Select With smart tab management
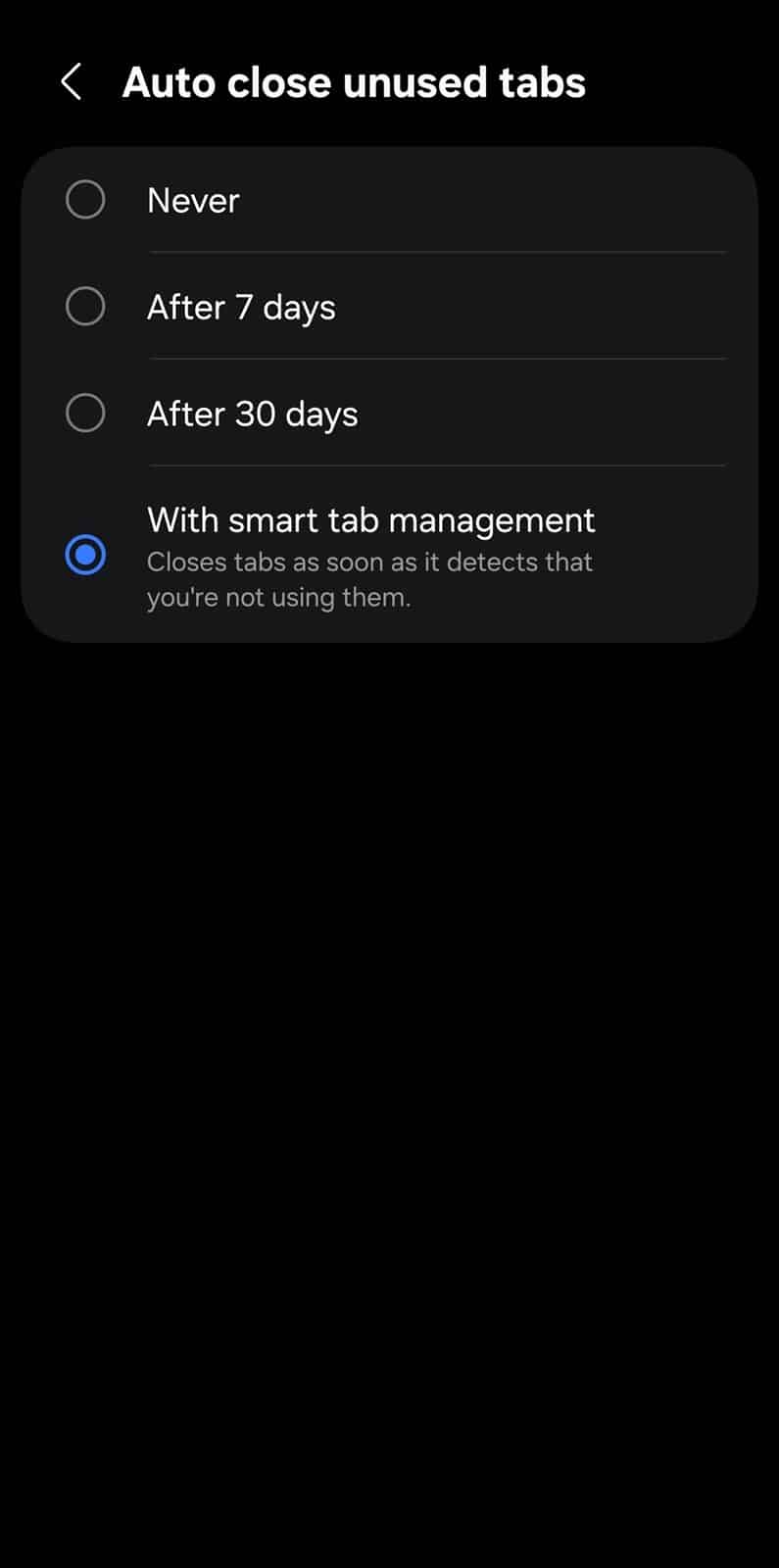Screen dimensions: 779x1568 (x=85, y=555)
